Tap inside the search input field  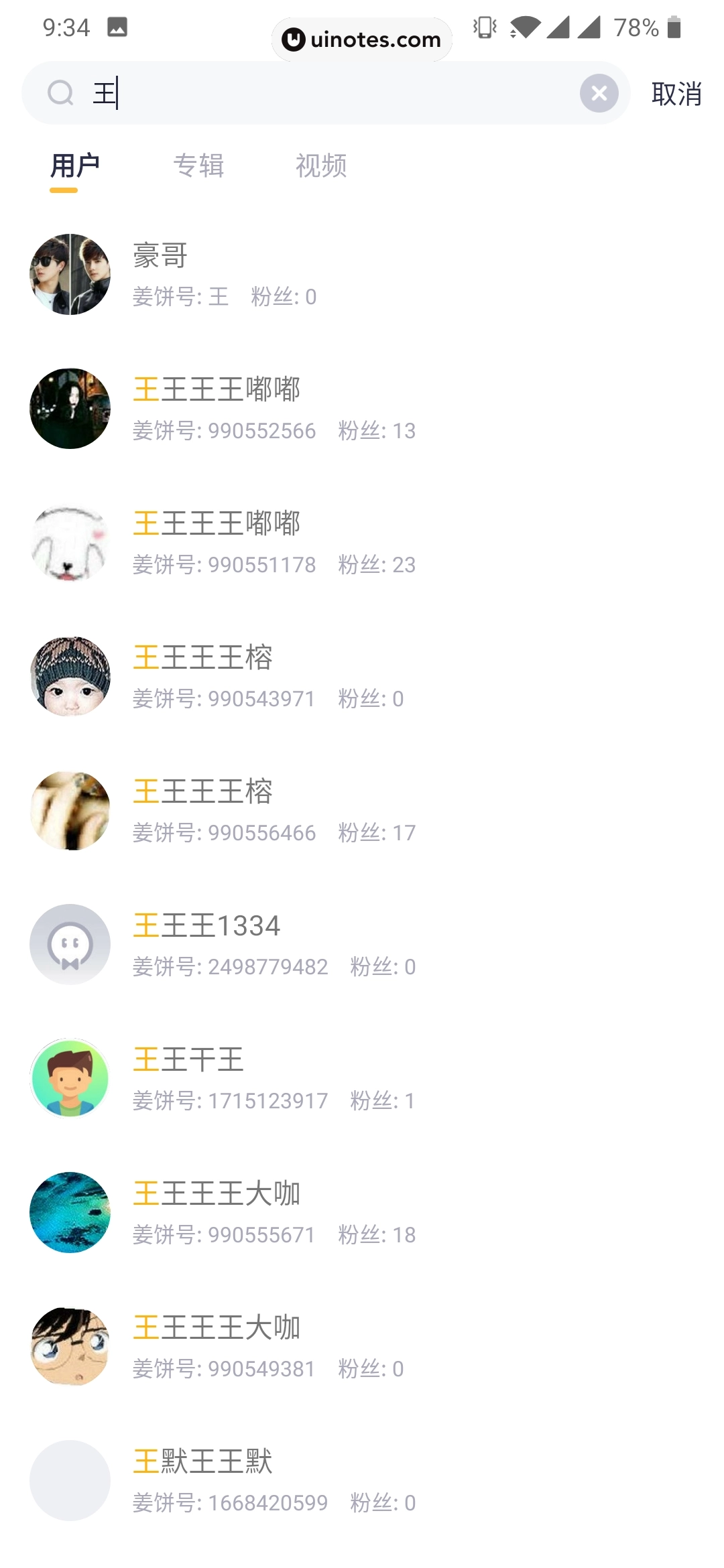pos(302,92)
